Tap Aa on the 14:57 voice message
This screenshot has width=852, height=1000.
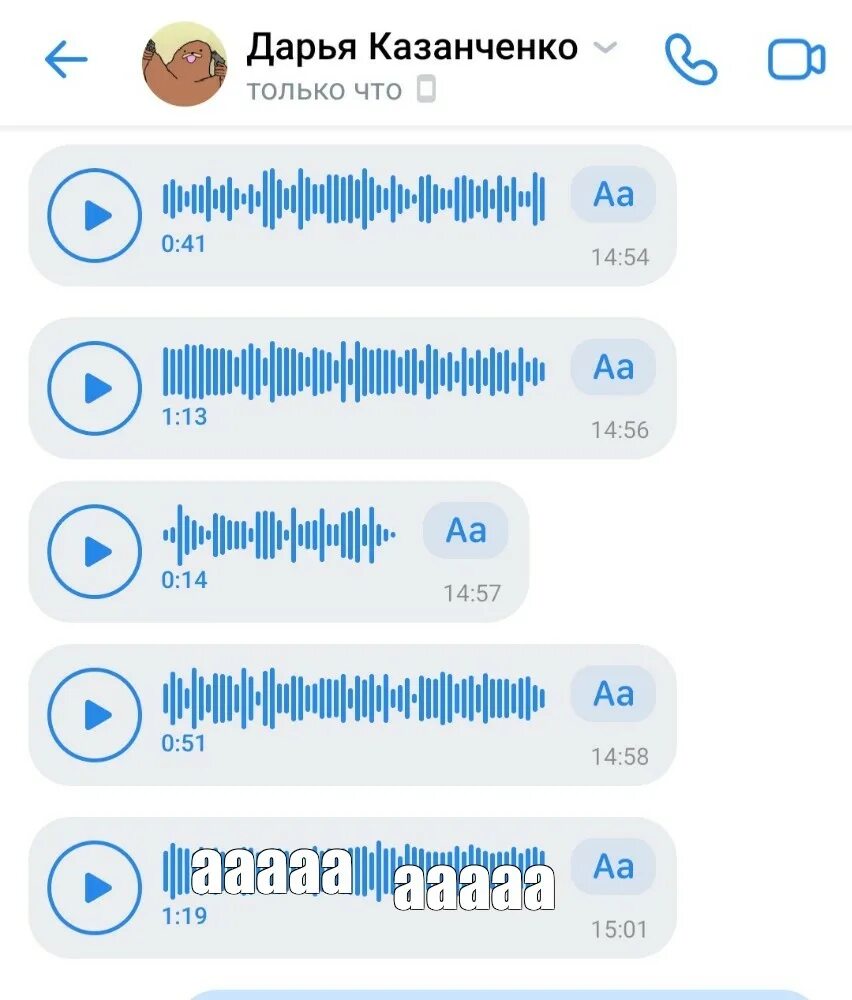point(465,531)
